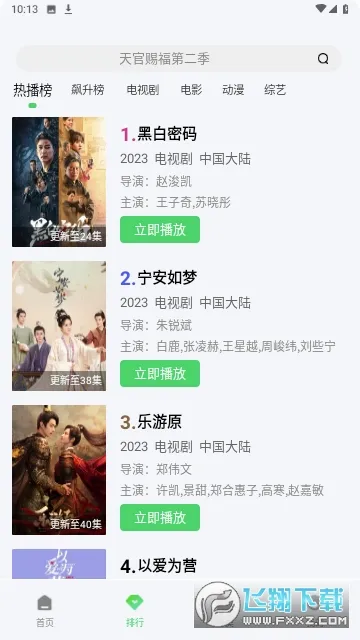Open the 宁安如梦 poster
The height and width of the screenshot is (640, 360).
click(x=59, y=326)
